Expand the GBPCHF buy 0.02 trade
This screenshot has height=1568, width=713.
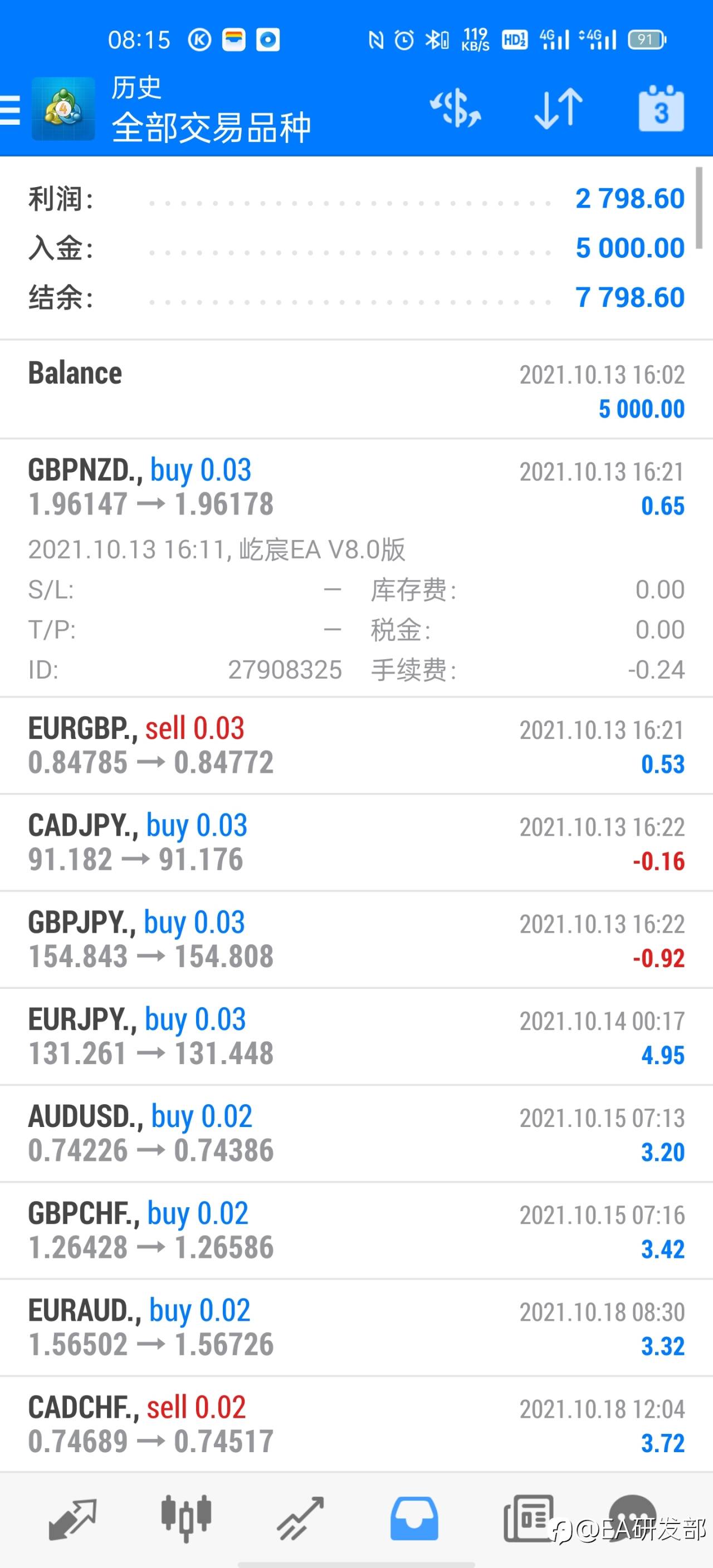click(x=356, y=1231)
